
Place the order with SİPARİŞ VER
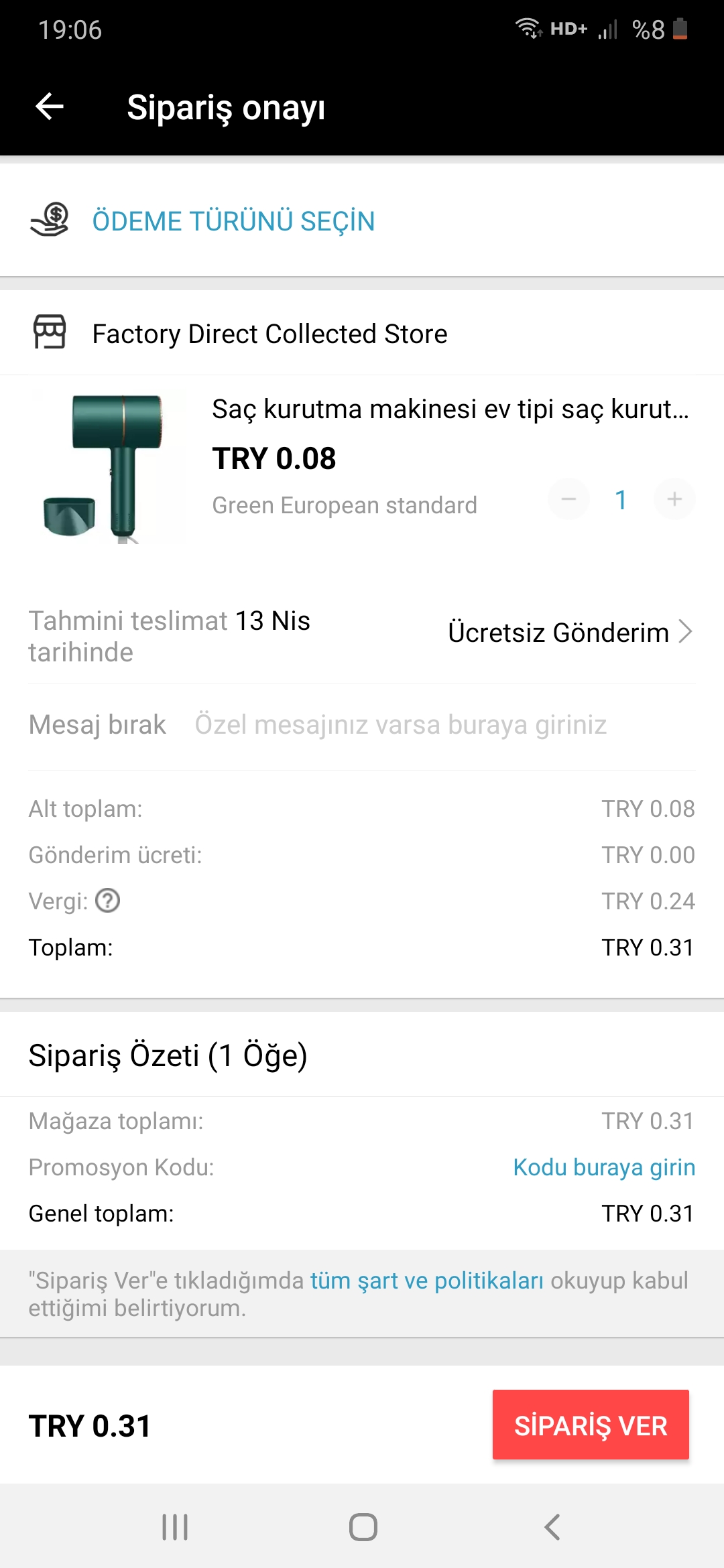tap(591, 1425)
